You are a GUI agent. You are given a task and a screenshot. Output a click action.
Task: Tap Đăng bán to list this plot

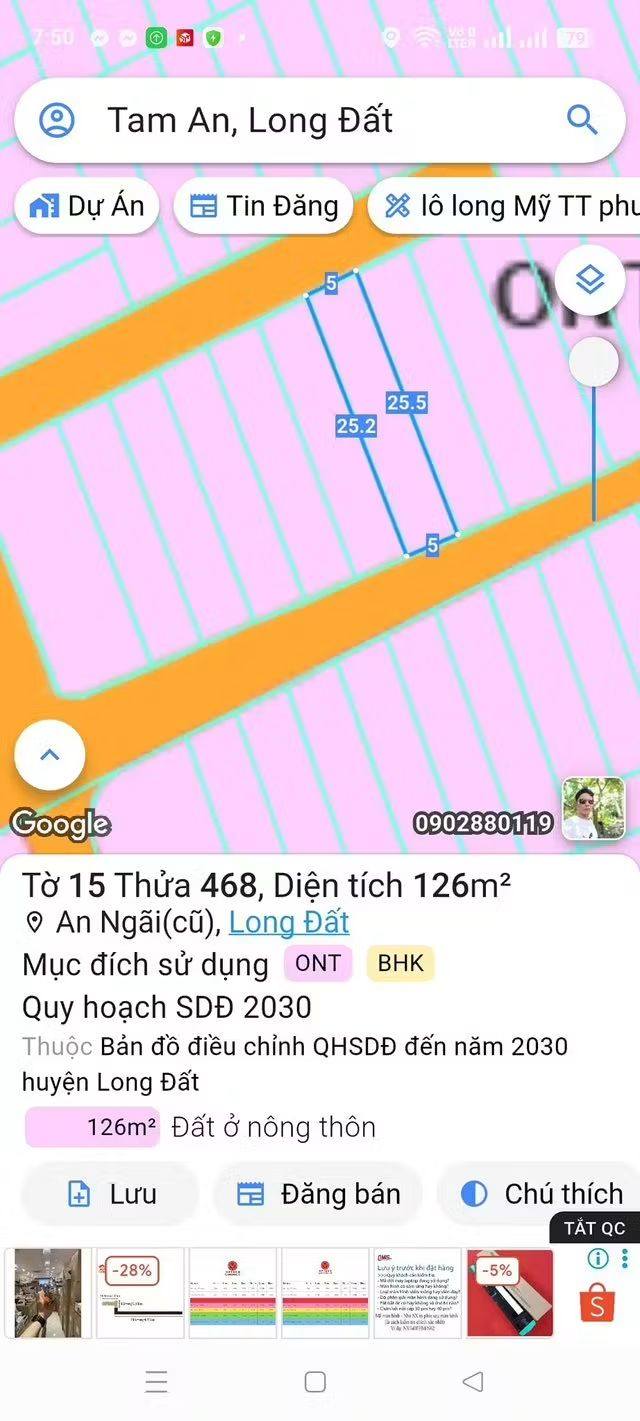click(320, 1194)
